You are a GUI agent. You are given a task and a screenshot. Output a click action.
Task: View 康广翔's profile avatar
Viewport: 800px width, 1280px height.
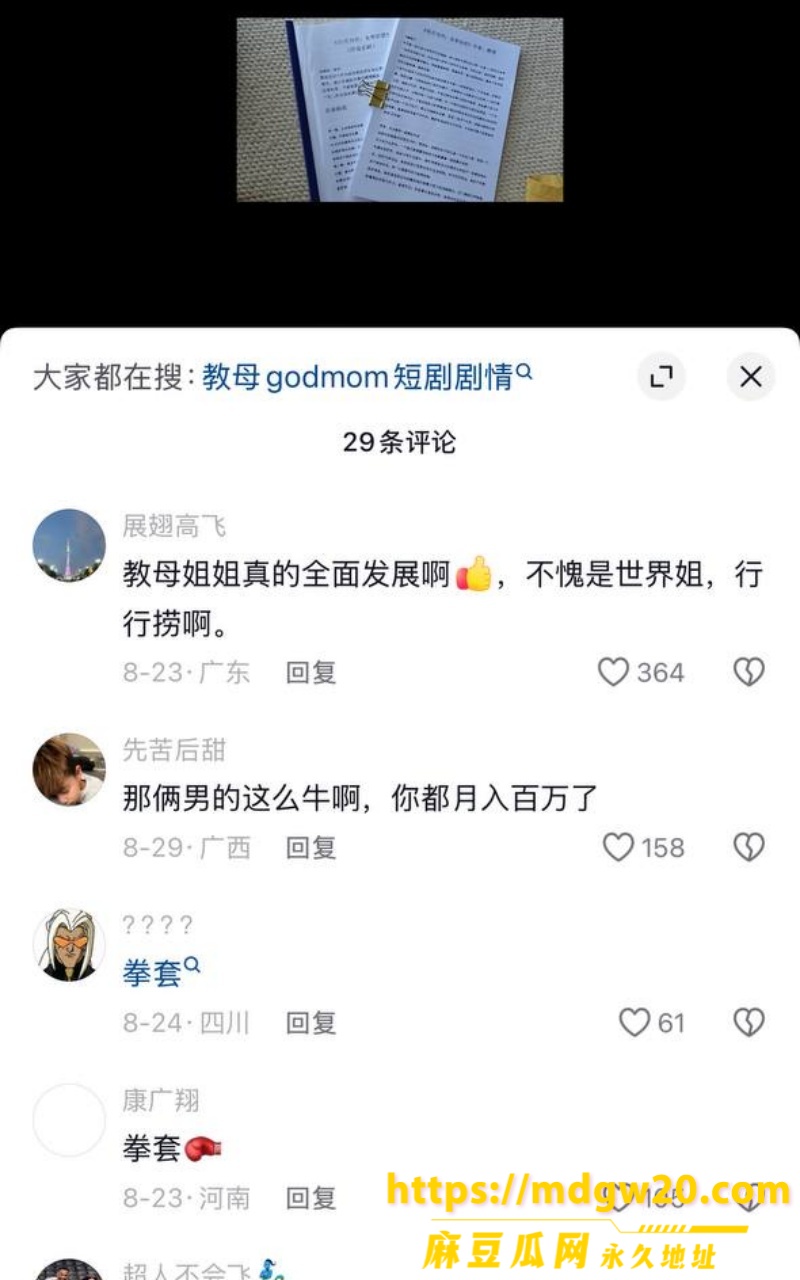click(69, 1120)
